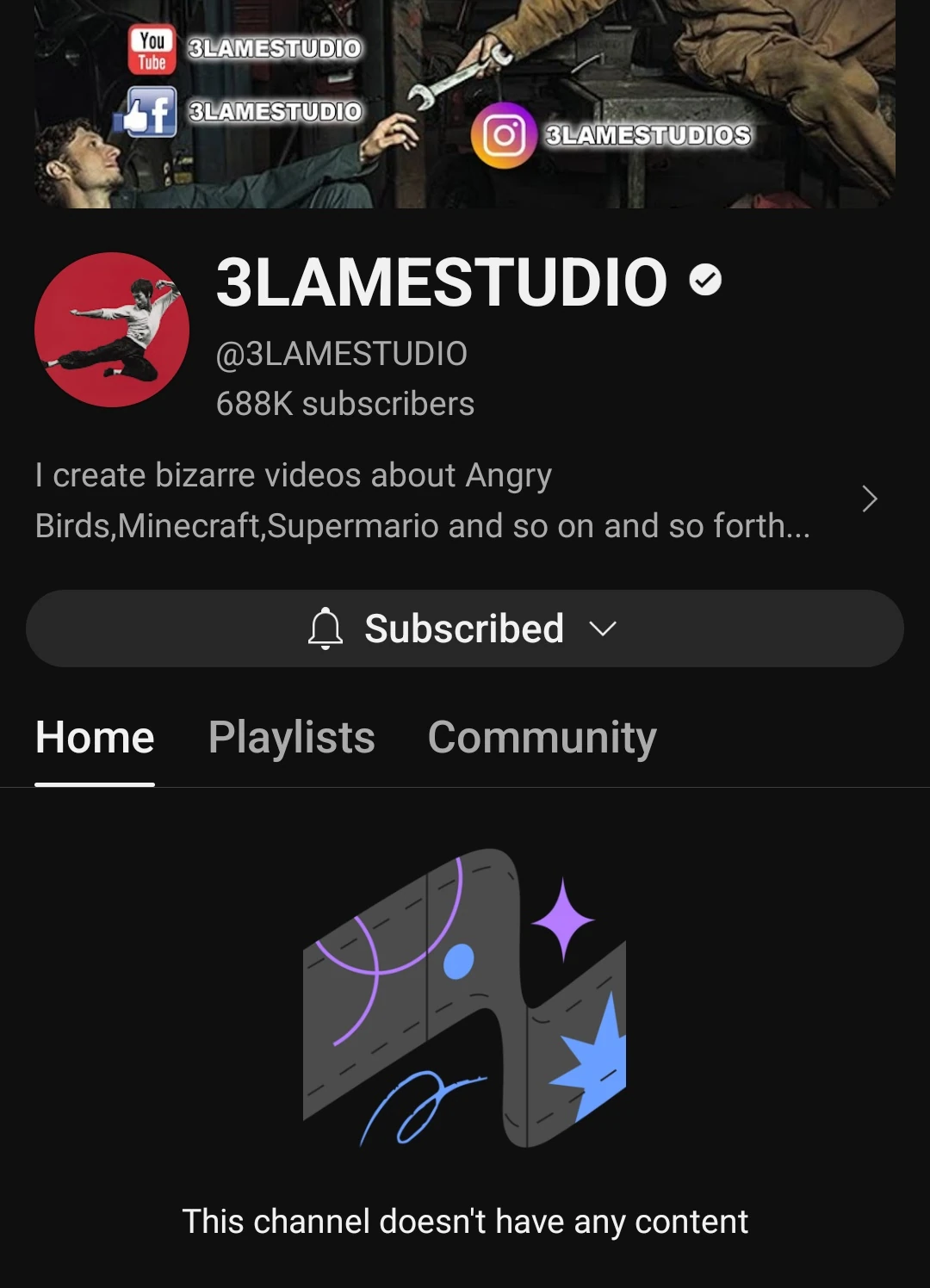Open the Subscribed notification options dropdown

click(464, 629)
